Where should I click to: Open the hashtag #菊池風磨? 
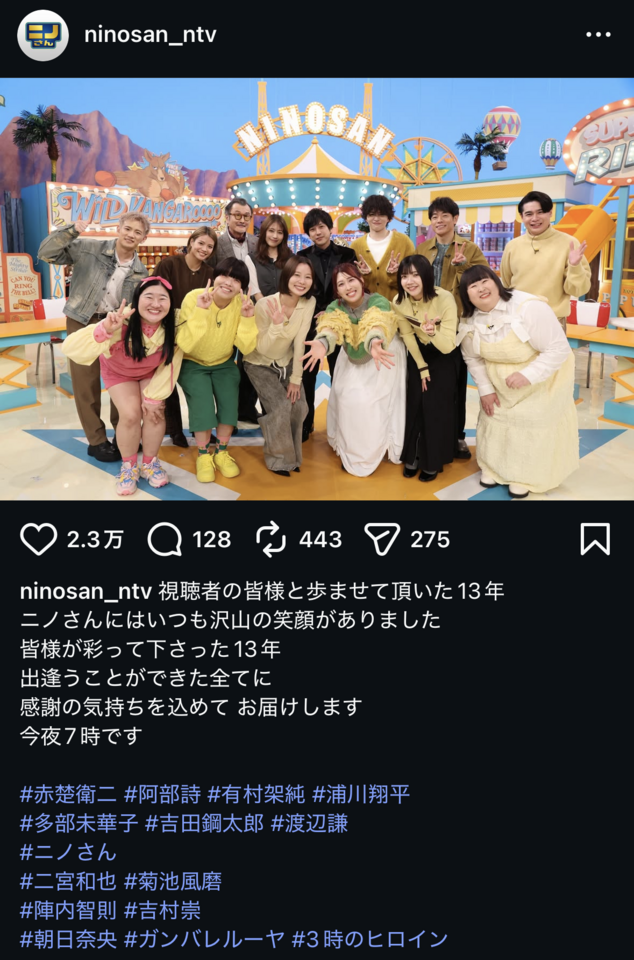coord(173,881)
